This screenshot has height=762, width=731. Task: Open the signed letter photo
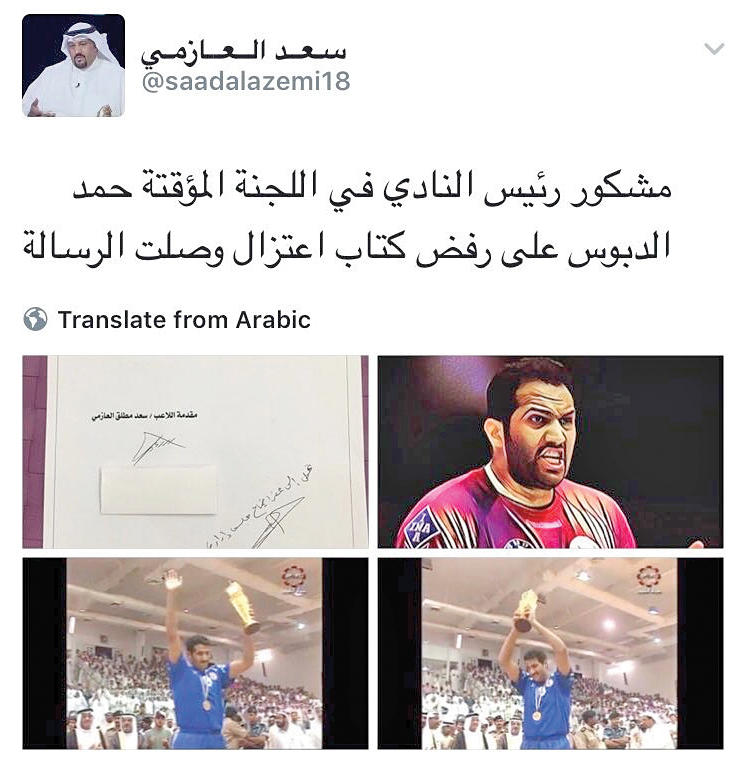click(195, 451)
